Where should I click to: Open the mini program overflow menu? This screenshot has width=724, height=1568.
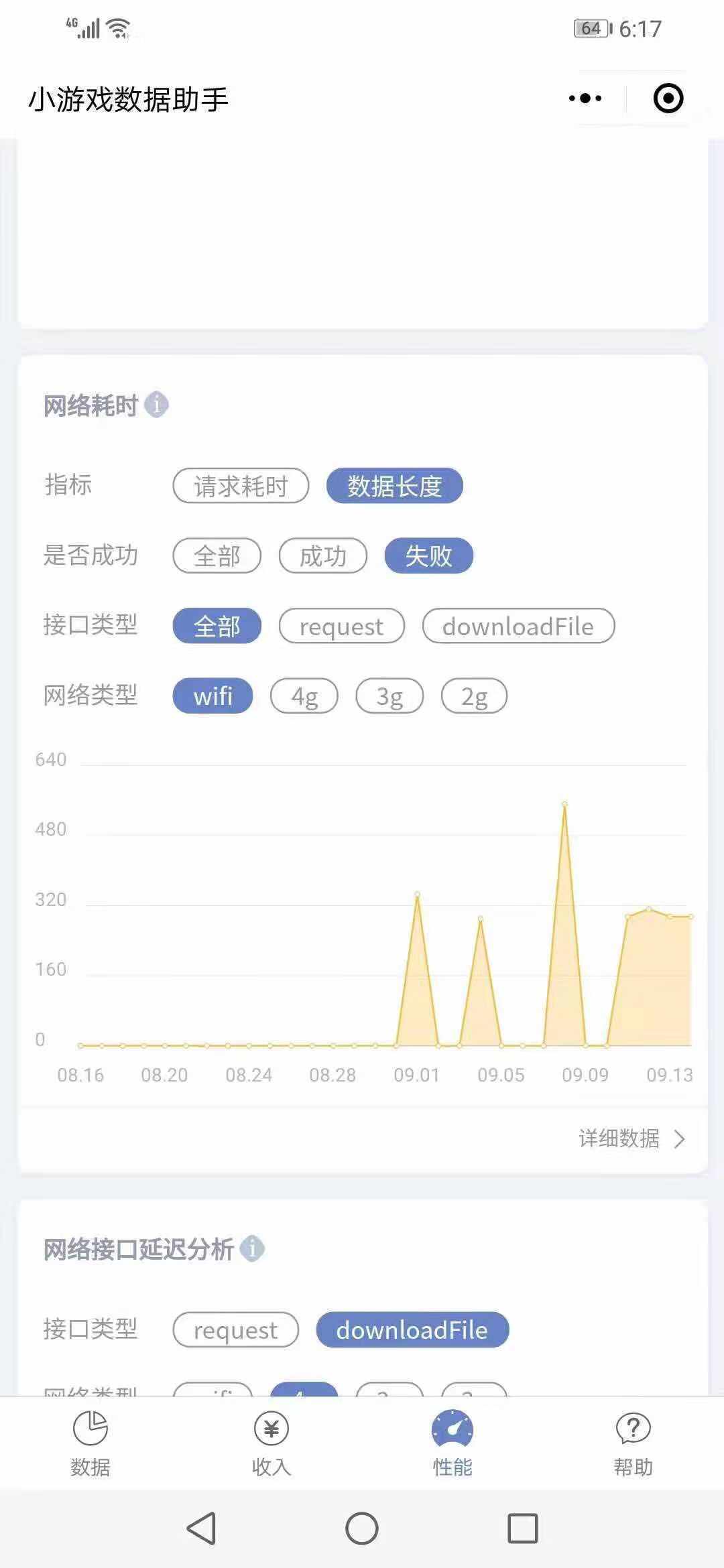(x=585, y=99)
